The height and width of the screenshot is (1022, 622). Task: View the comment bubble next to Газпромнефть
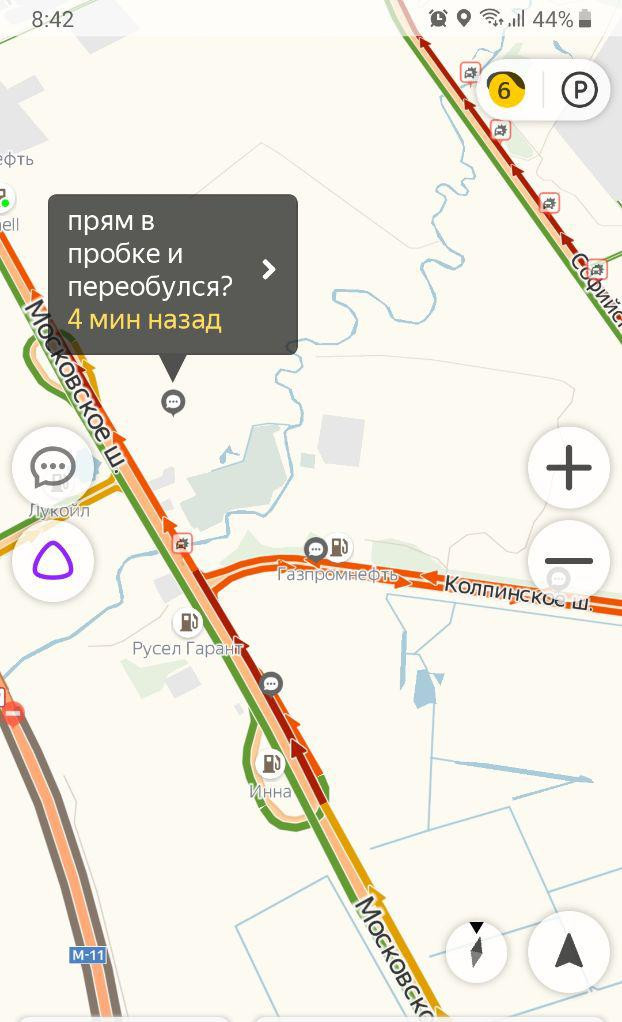[x=316, y=549]
